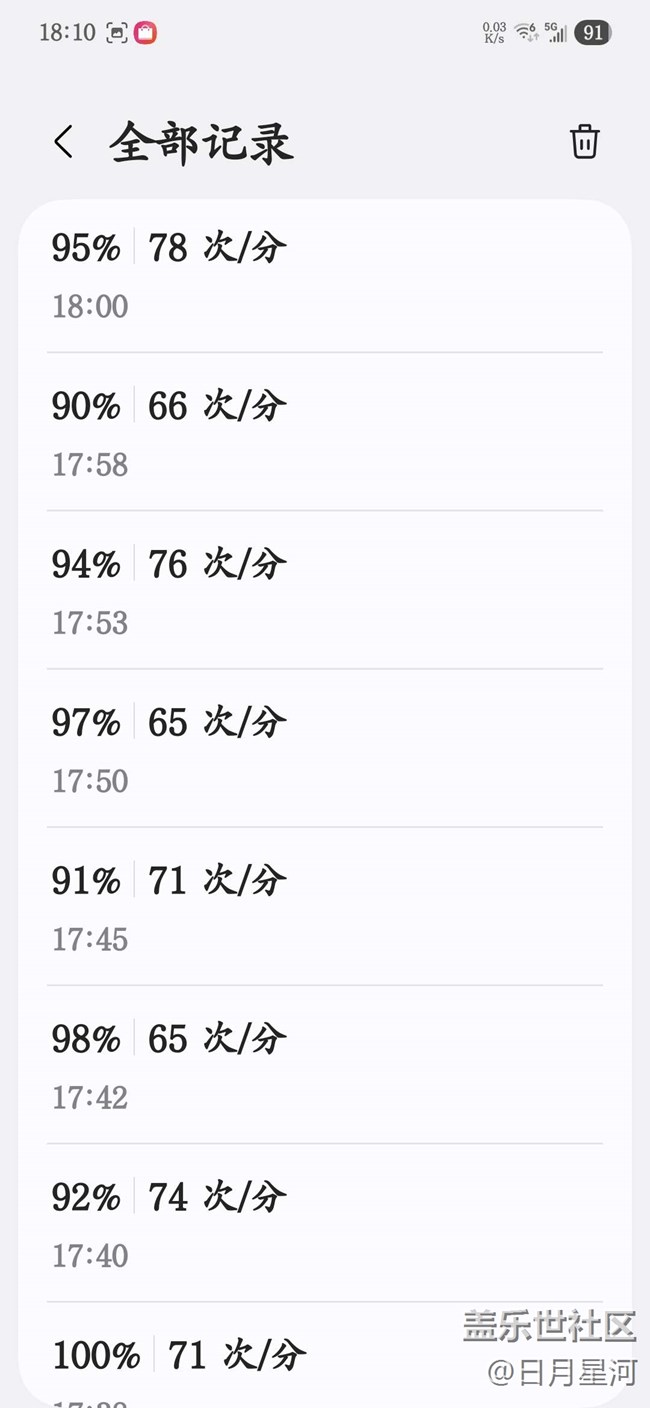Open the 18:00 record with 95%
Viewport: 650px width, 1408px height.
[x=324, y=275]
